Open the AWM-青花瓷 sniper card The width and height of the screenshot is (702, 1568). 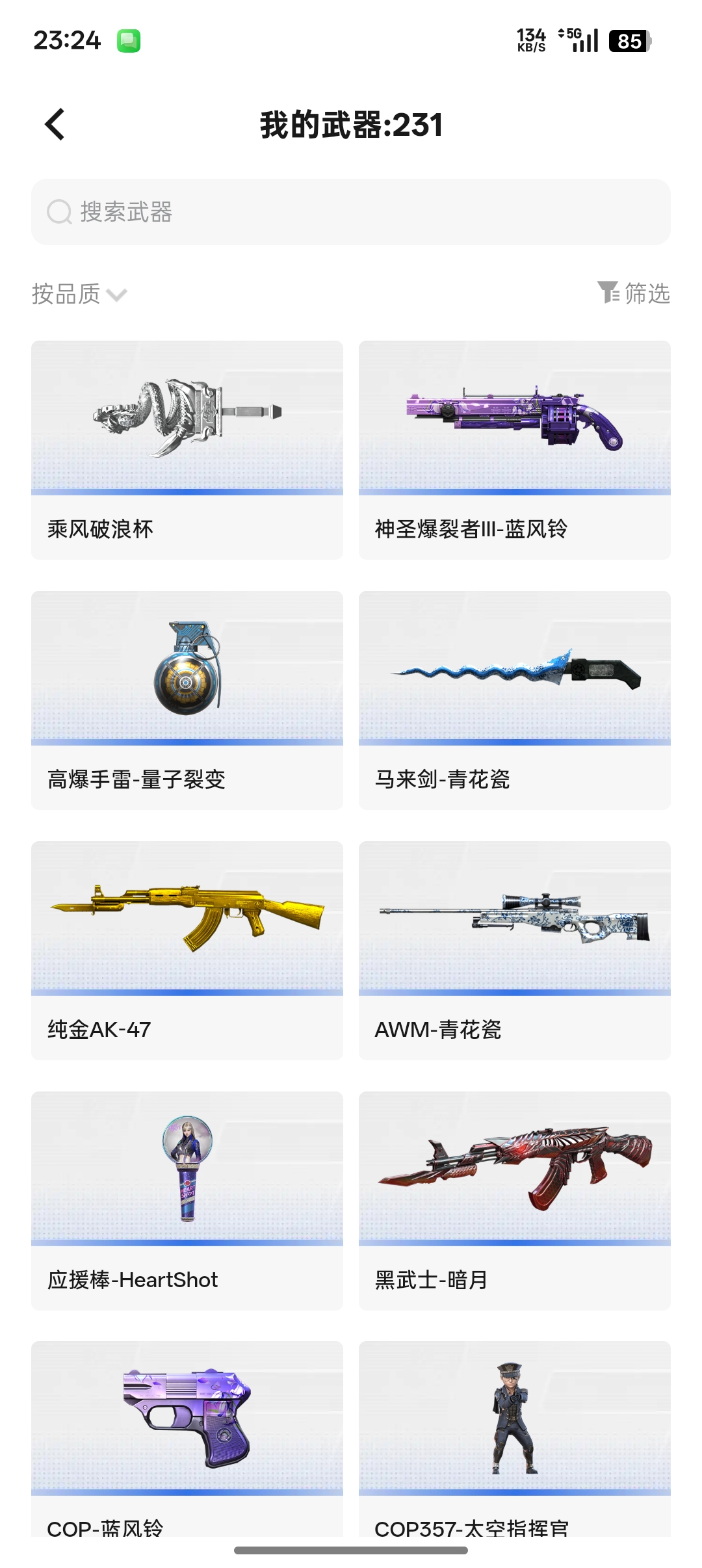(x=514, y=950)
